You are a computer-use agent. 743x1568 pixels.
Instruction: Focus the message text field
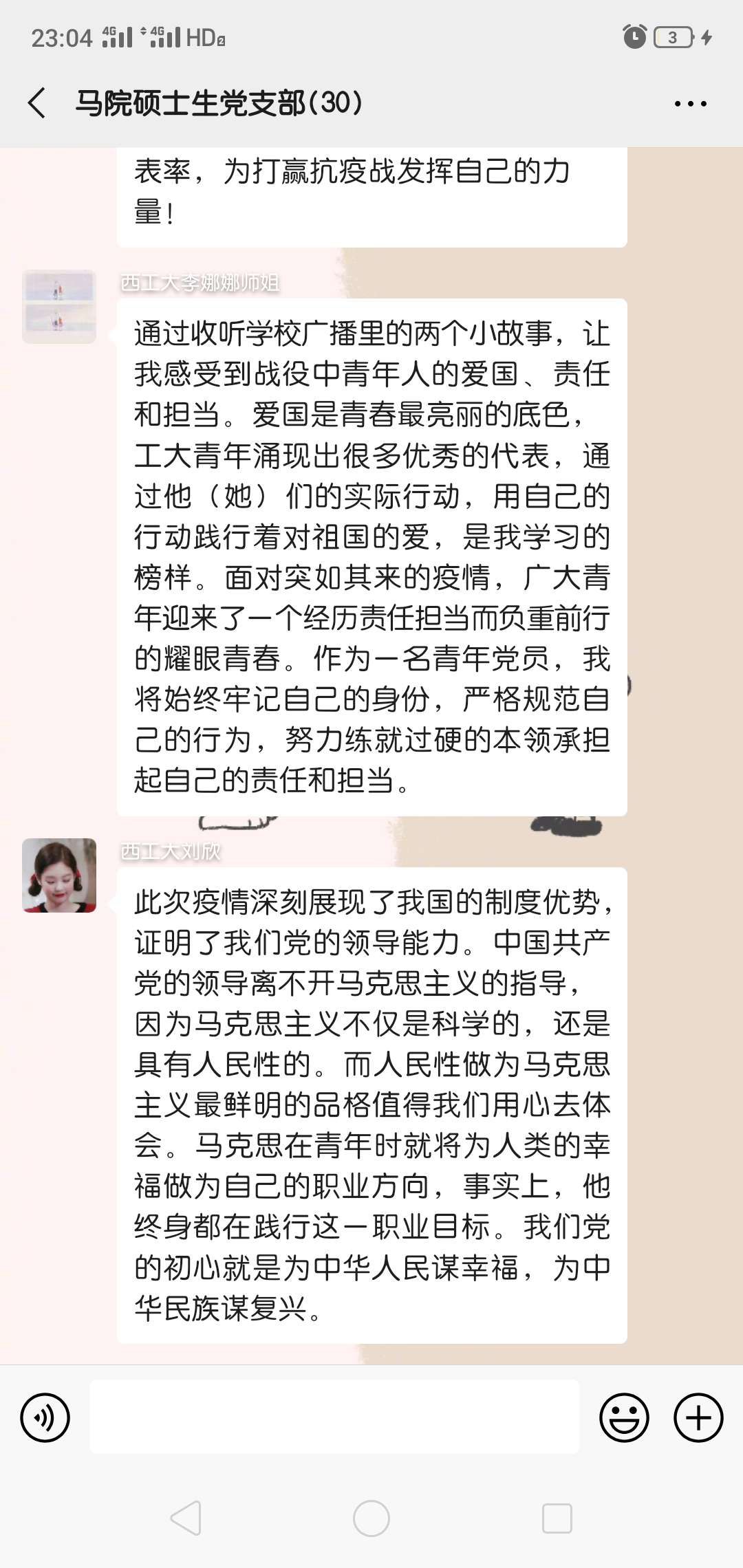[x=334, y=1417]
